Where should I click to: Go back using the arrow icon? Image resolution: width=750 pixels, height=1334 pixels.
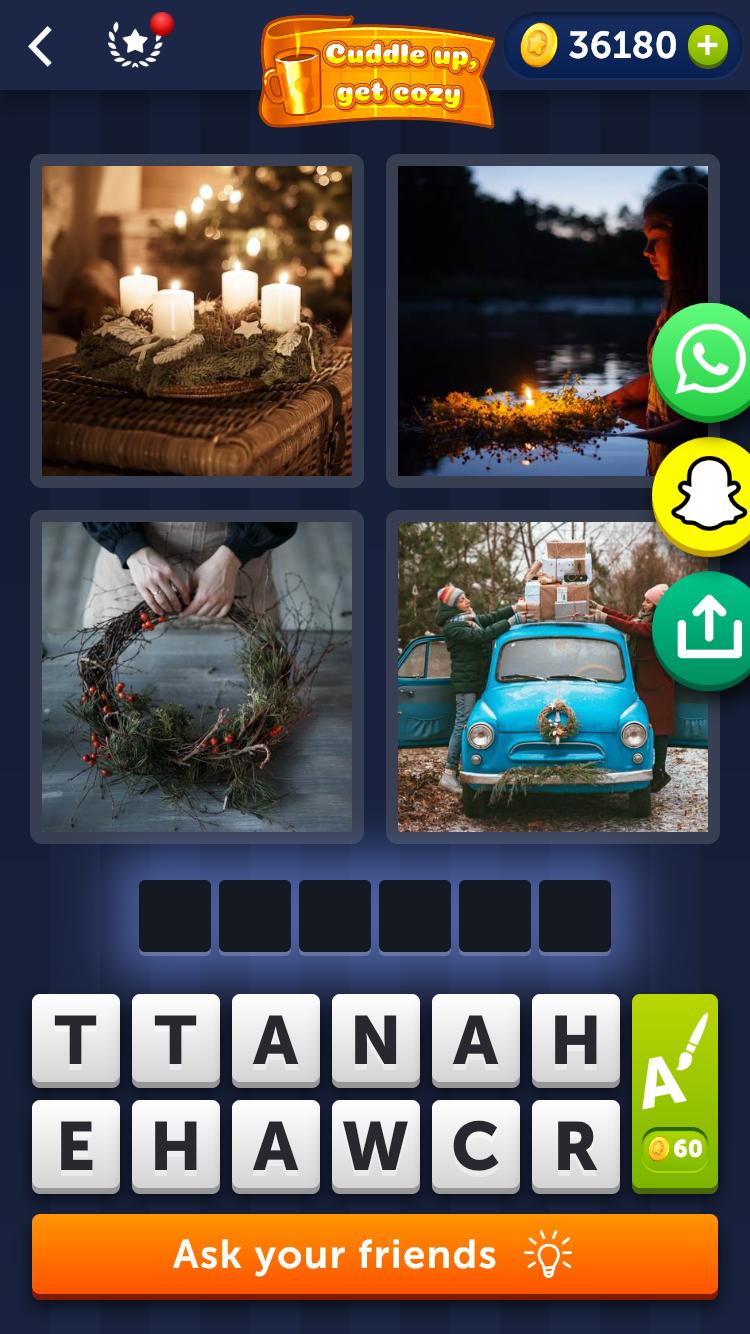[x=40, y=47]
